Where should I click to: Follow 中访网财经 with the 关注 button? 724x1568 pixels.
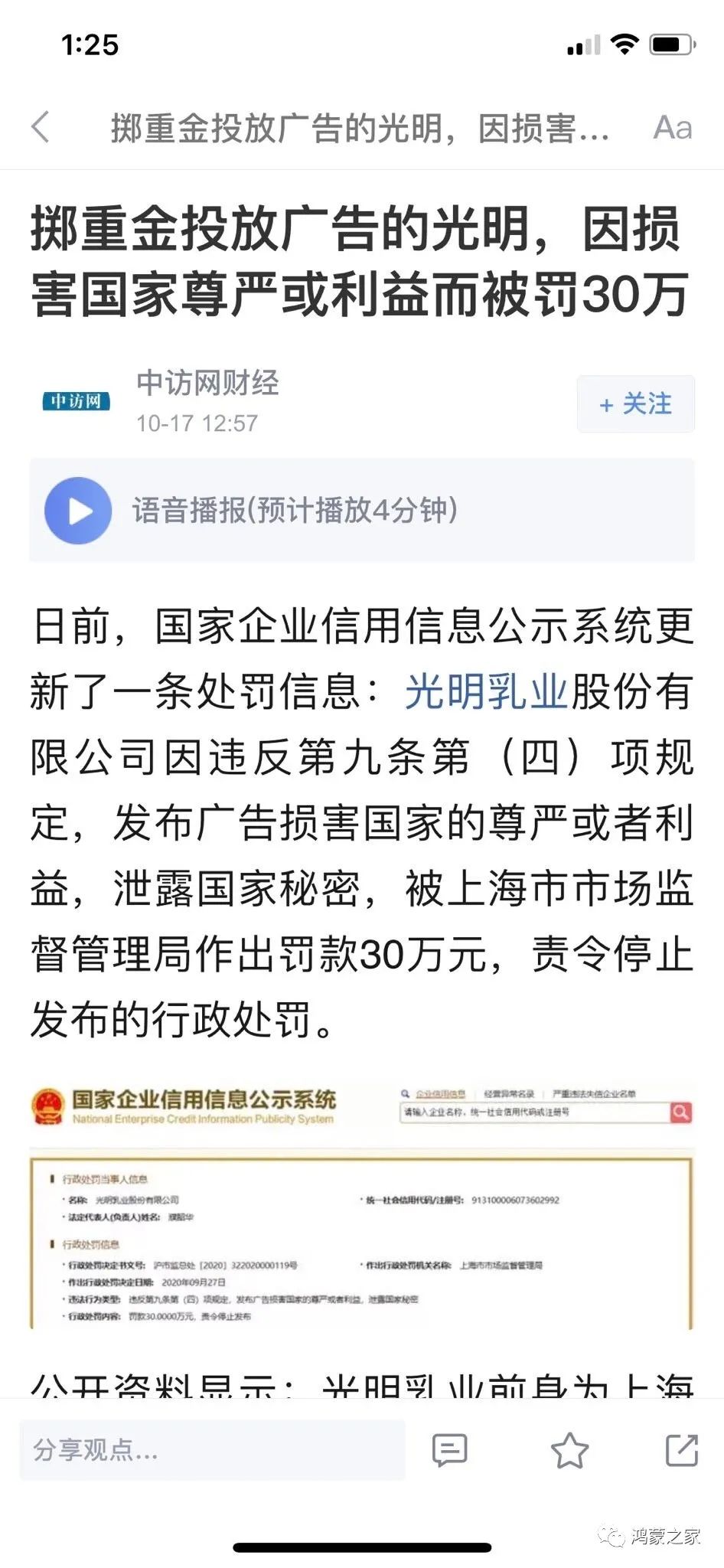point(635,403)
